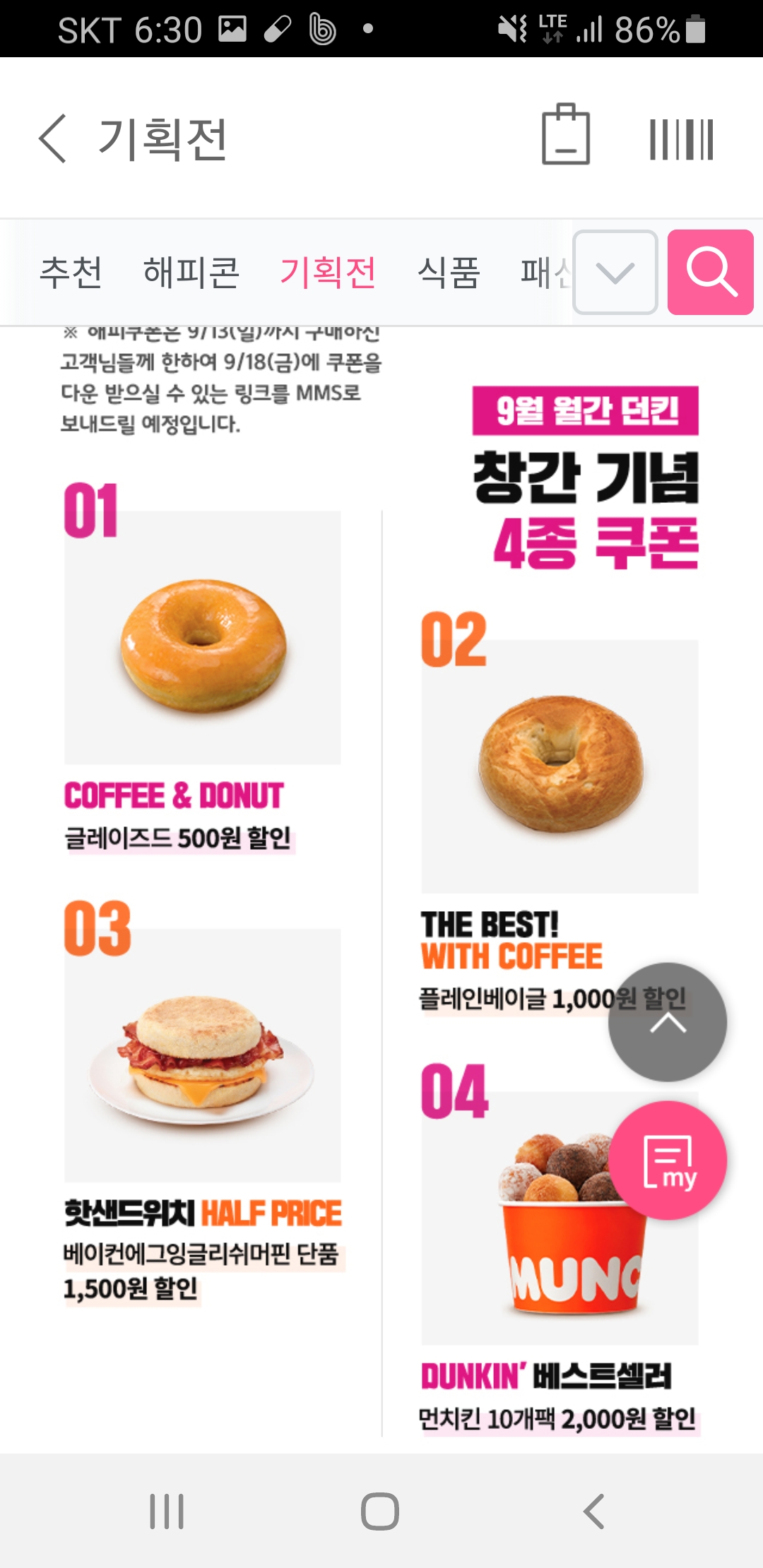Open the pink my floating button

(x=667, y=1160)
